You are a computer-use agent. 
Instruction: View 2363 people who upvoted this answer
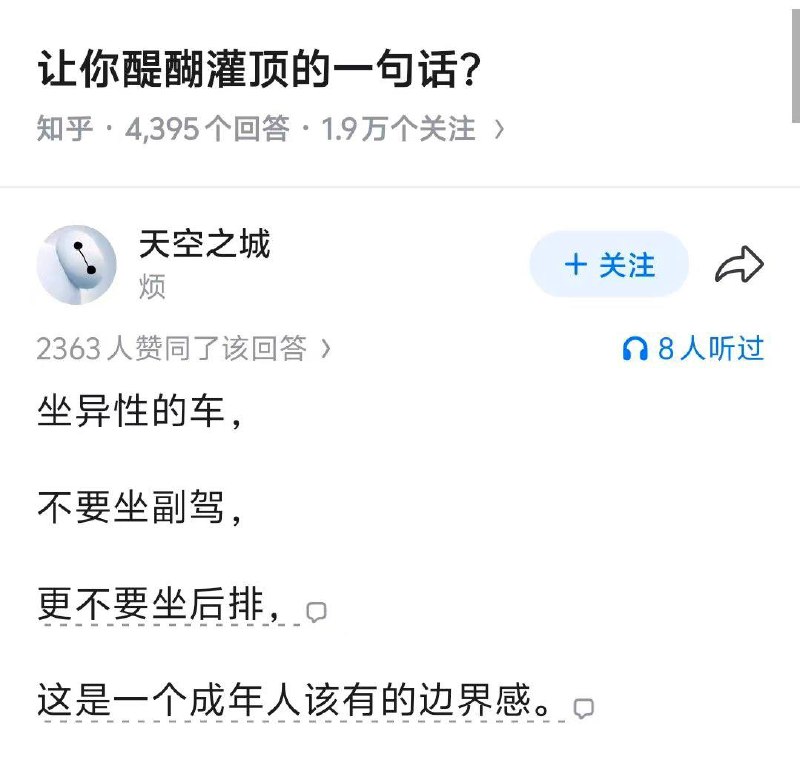point(184,348)
